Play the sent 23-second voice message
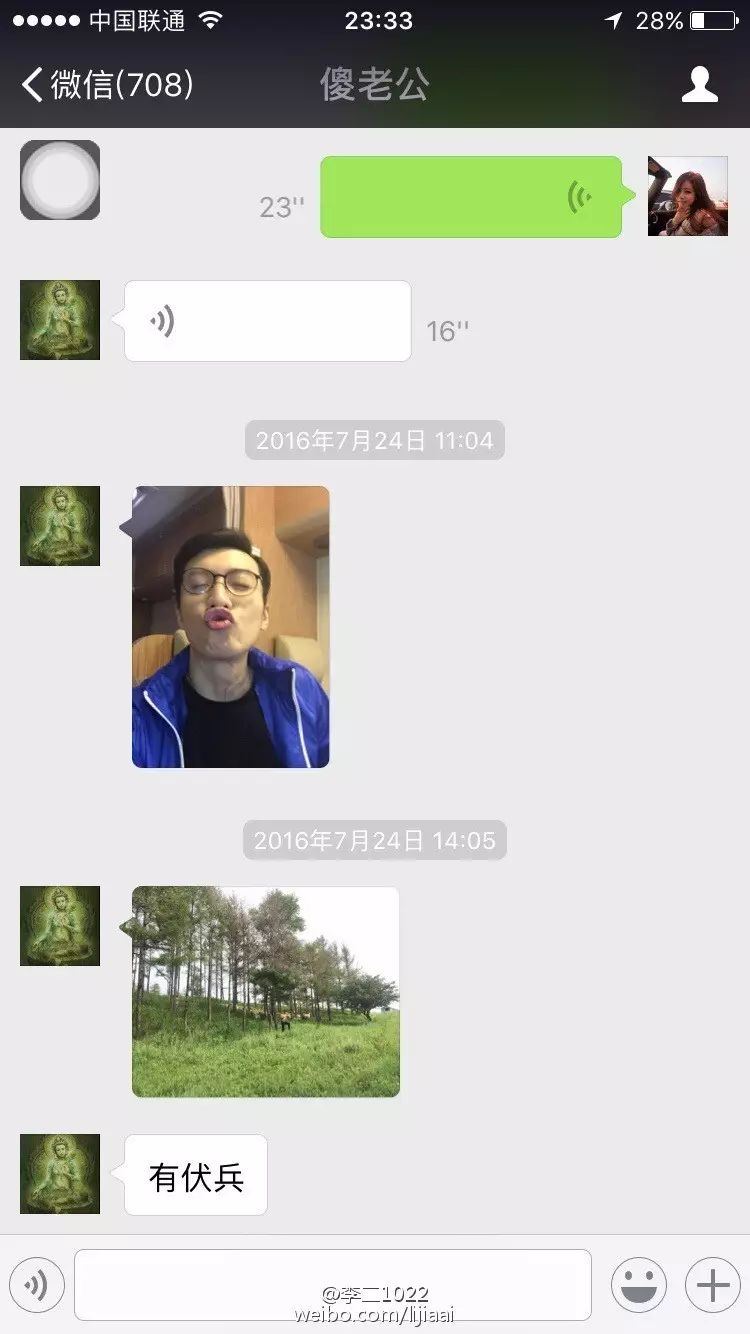The width and height of the screenshot is (750, 1334). [471, 197]
